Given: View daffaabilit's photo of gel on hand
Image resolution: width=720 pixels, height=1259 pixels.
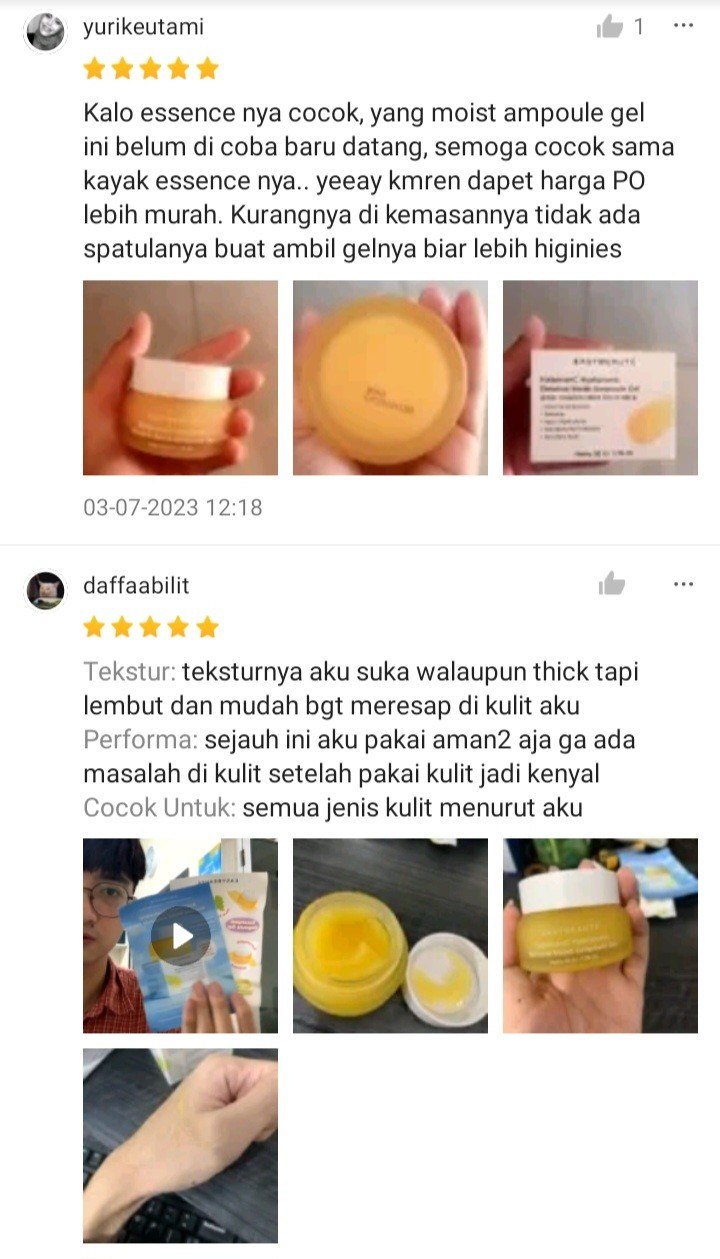Looking at the screenshot, I should point(180,1145).
